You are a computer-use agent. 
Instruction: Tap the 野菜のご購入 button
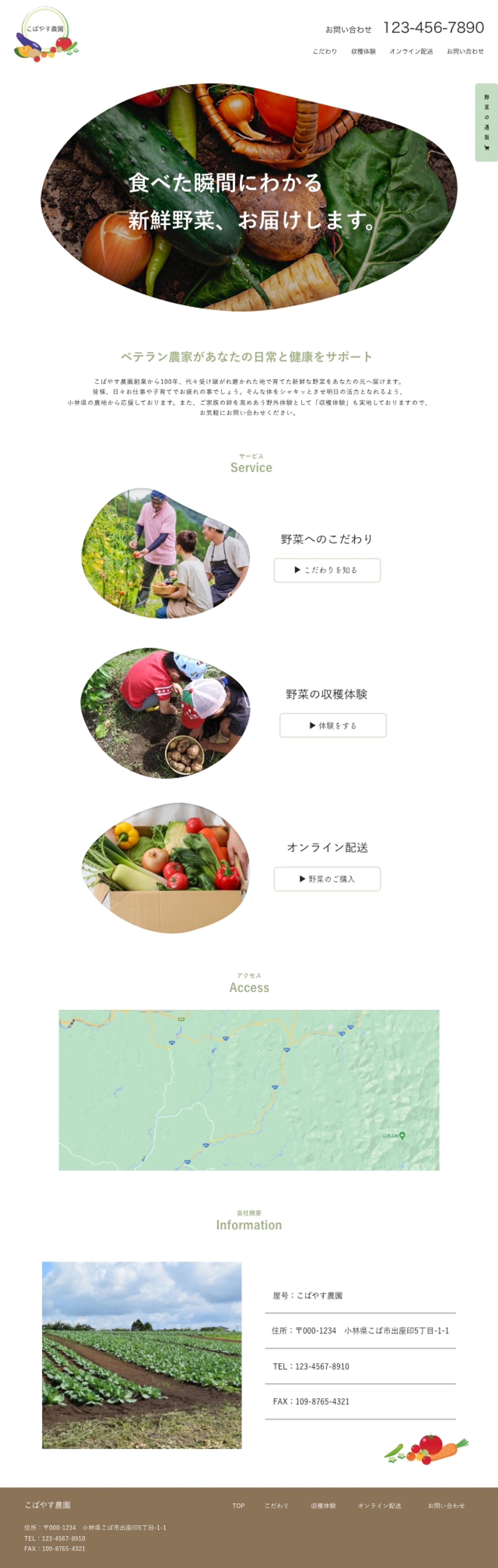327,879
